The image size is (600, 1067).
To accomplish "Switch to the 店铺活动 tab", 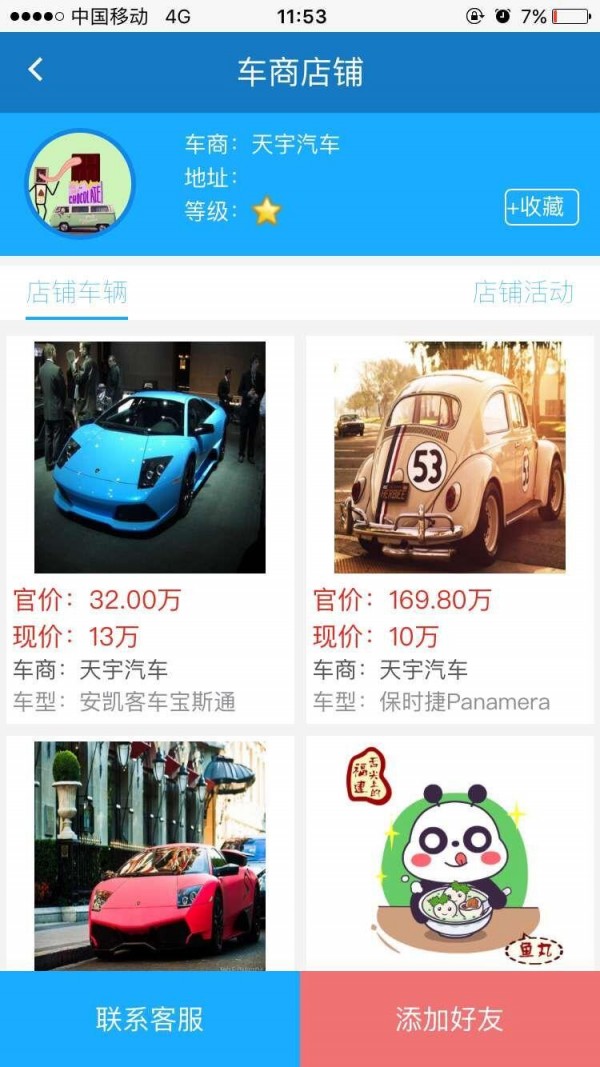I will tap(523, 292).
